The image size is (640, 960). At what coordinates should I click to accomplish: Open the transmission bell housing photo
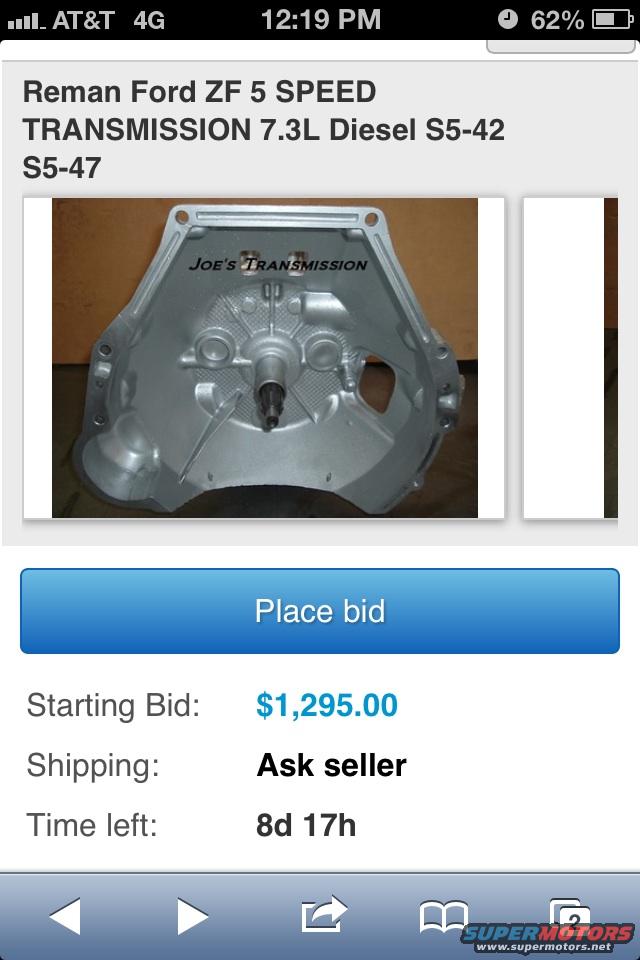click(264, 357)
